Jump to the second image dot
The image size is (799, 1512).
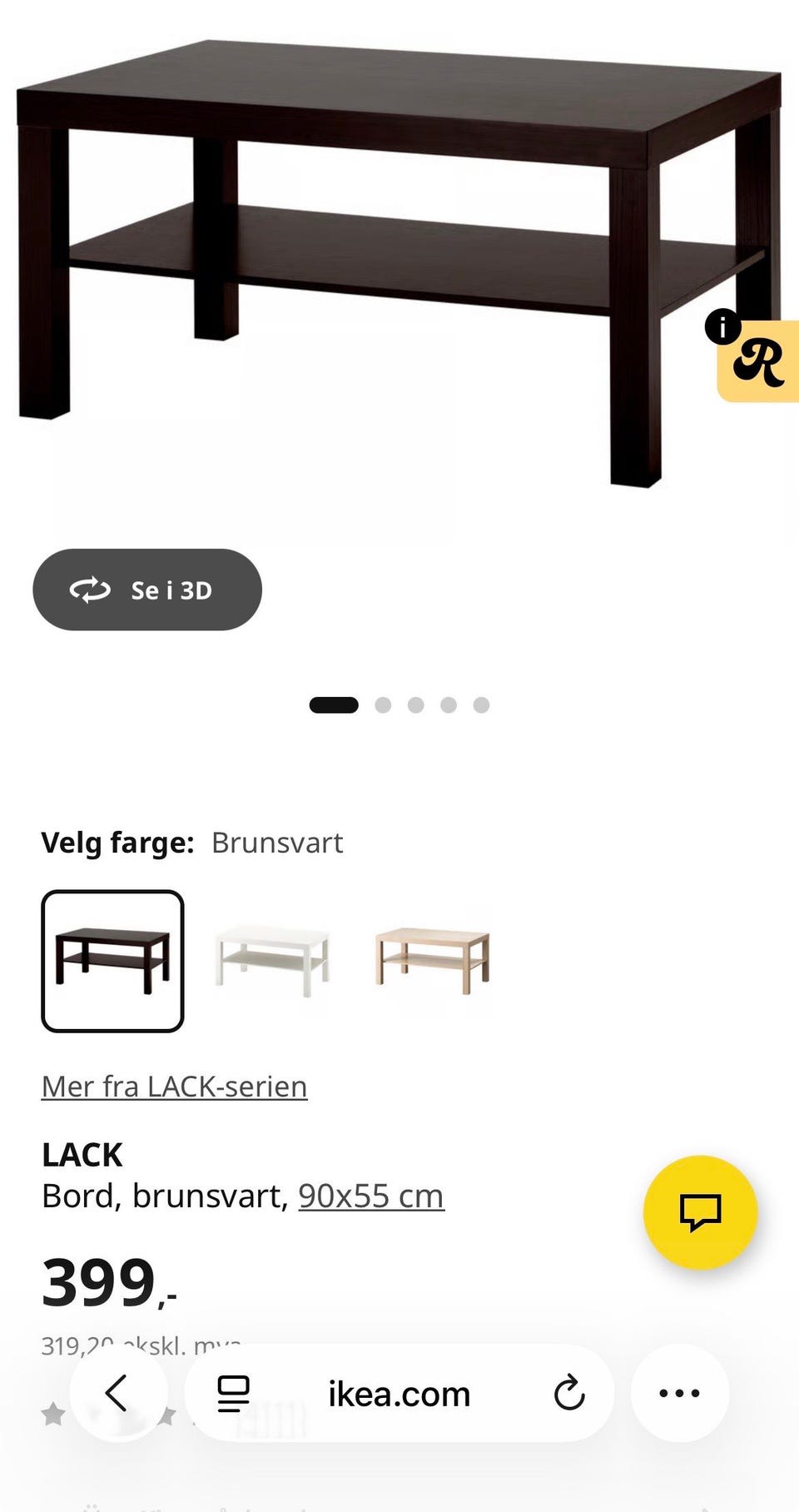pyautogui.click(x=383, y=705)
